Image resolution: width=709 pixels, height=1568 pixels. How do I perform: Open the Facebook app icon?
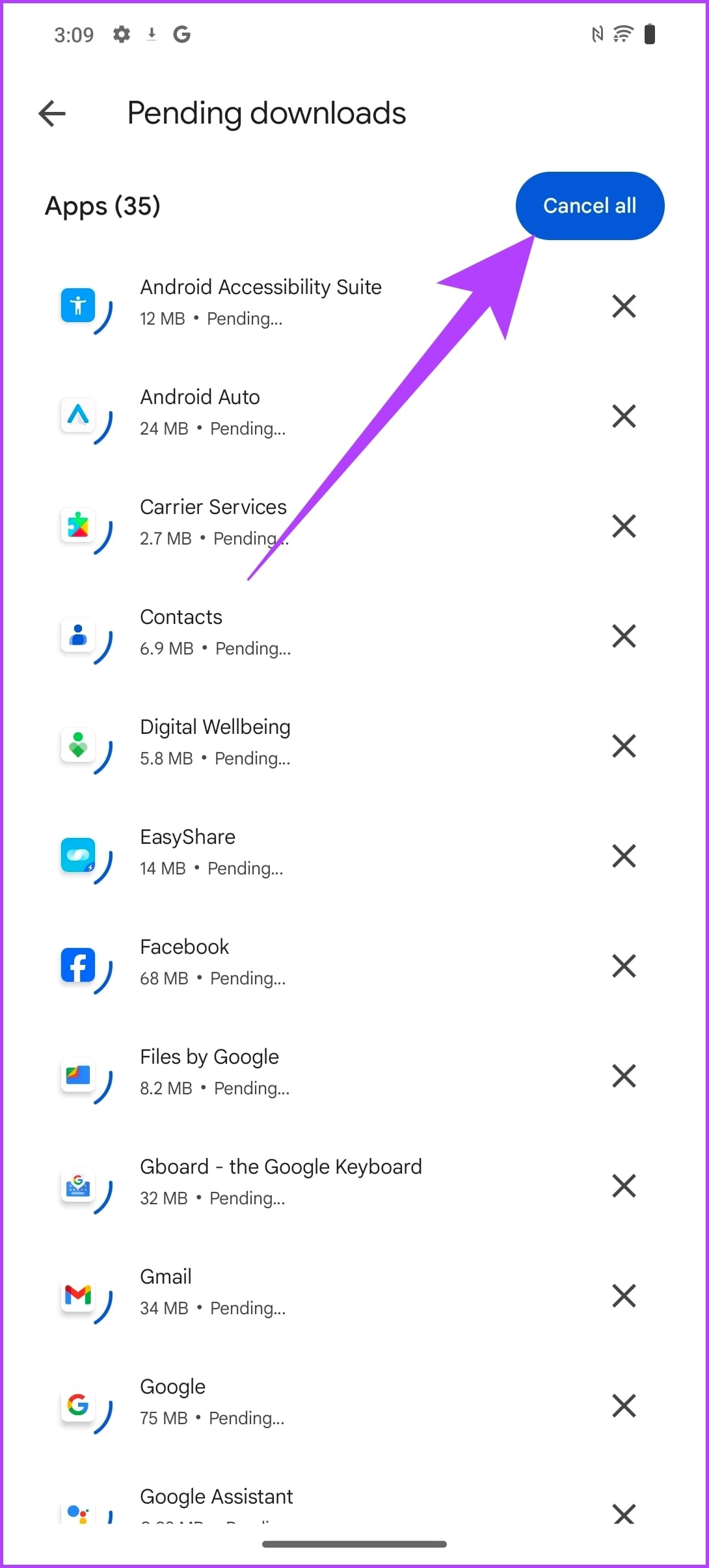pyautogui.click(x=77, y=966)
